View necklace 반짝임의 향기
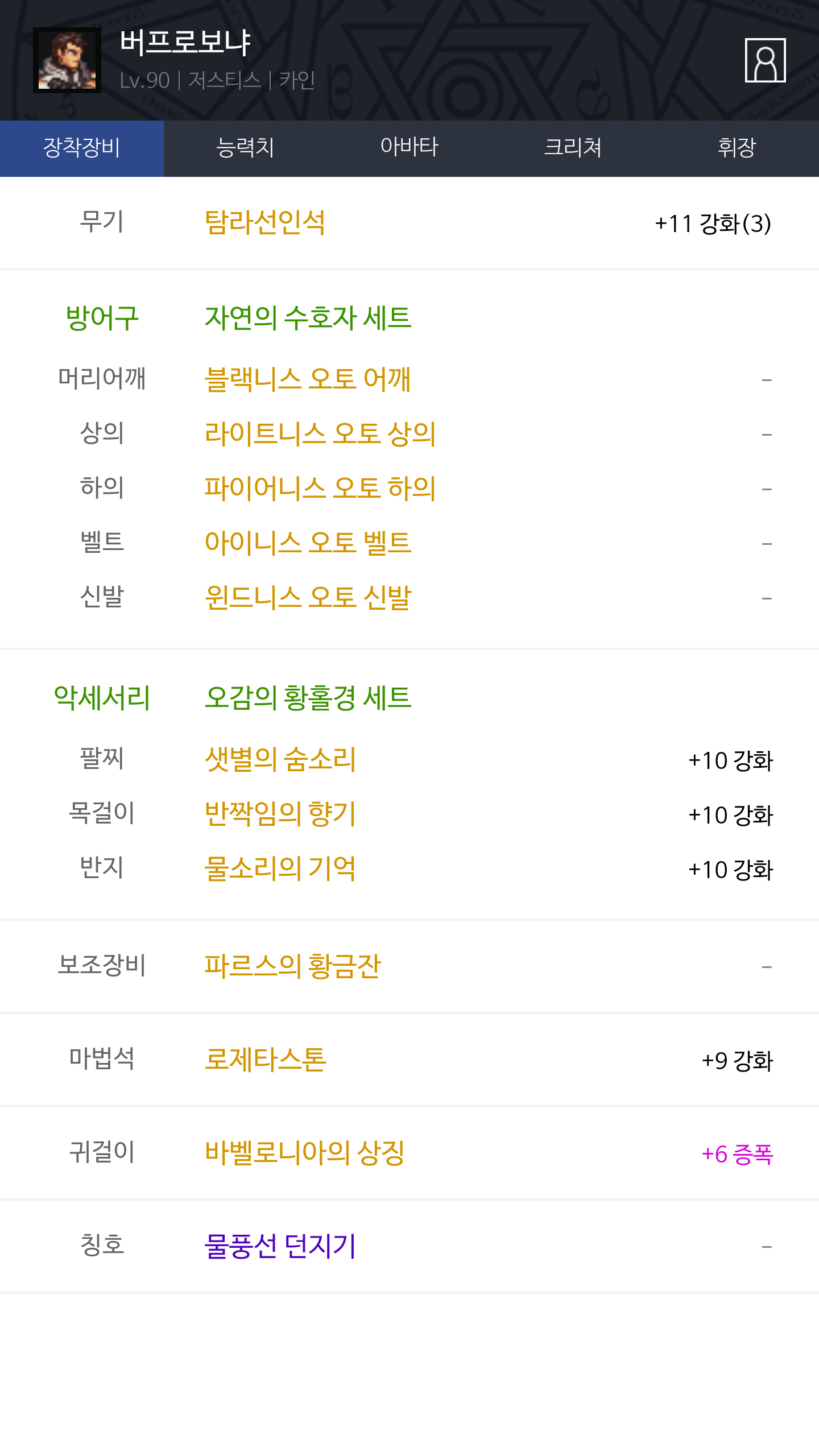This screenshot has height=1456, width=819. 280,813
